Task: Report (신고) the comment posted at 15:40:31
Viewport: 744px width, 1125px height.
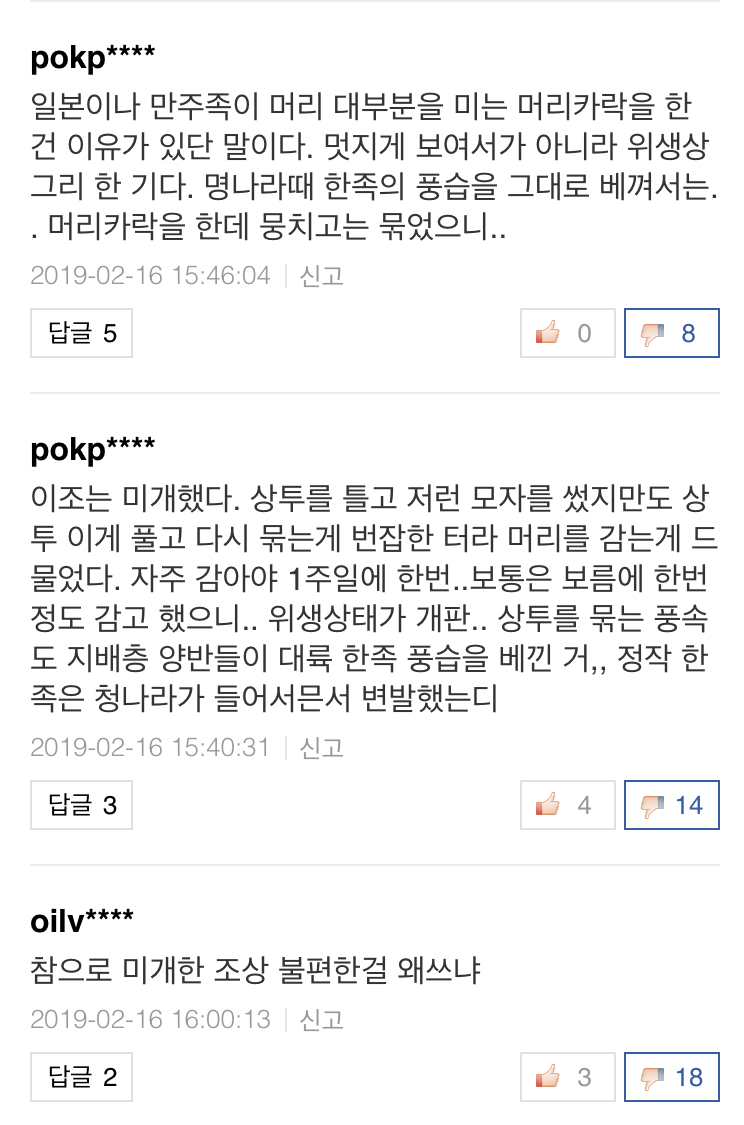Action: coord(322,748)
